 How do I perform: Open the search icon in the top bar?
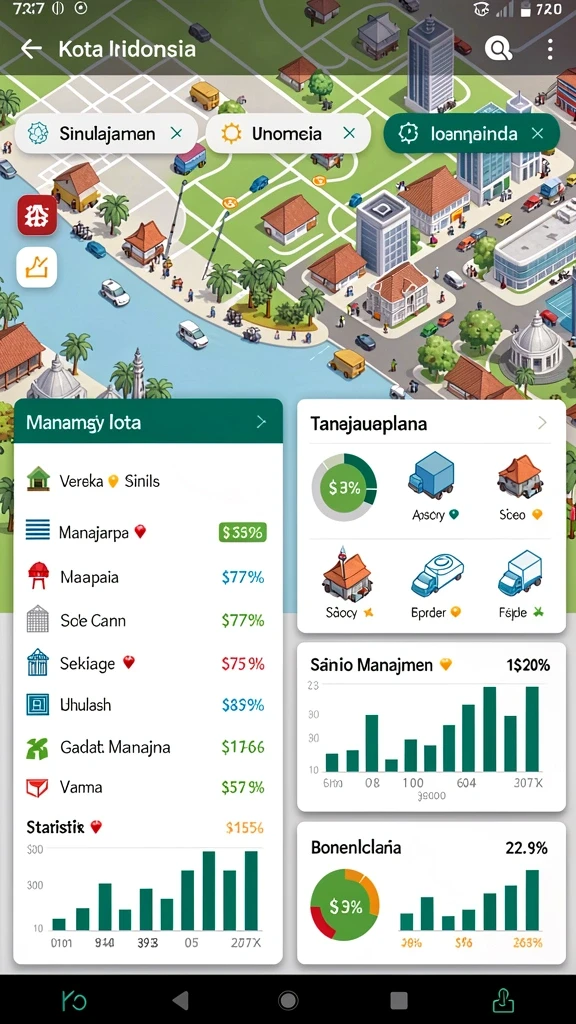(498, 48)
